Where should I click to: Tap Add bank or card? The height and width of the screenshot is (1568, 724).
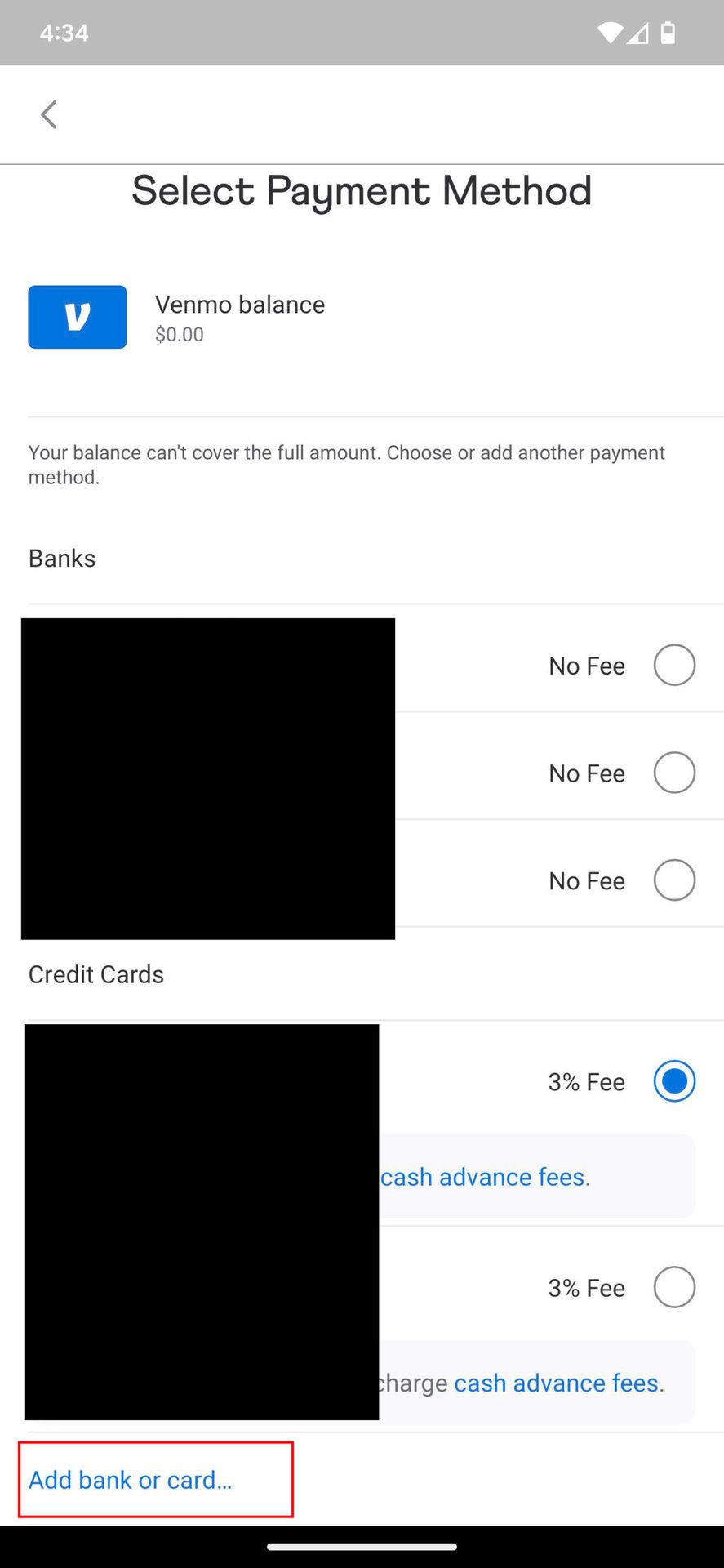pyautogui.click(x=131, y=1480)
